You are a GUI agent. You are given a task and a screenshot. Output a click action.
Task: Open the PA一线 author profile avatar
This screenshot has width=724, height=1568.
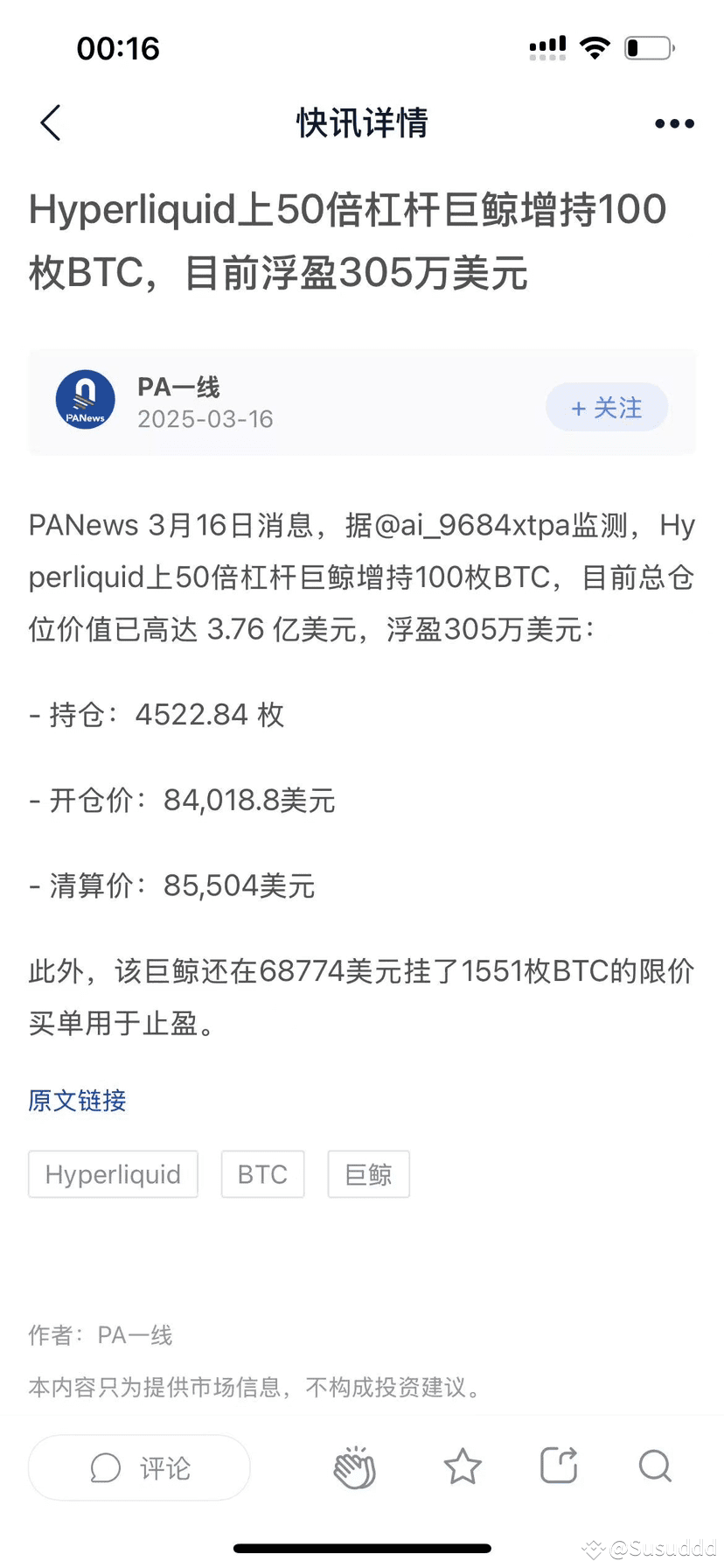86,400
